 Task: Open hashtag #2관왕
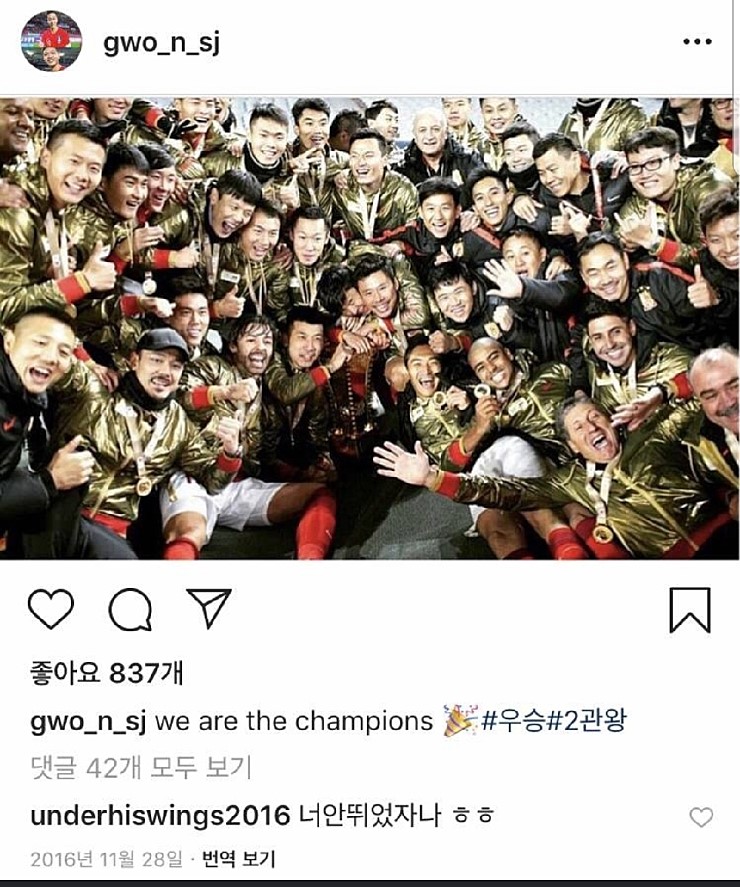pos(591,721)
